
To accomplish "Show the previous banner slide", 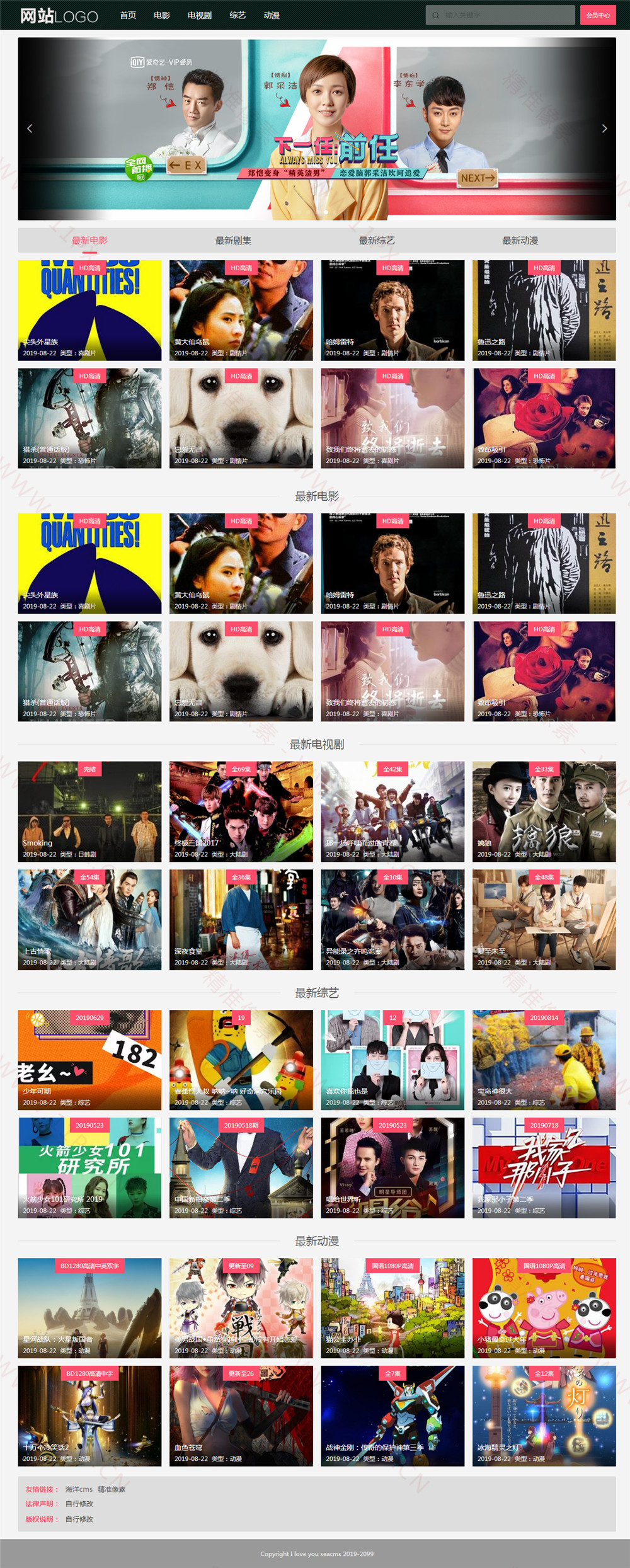I will point(30,129).
